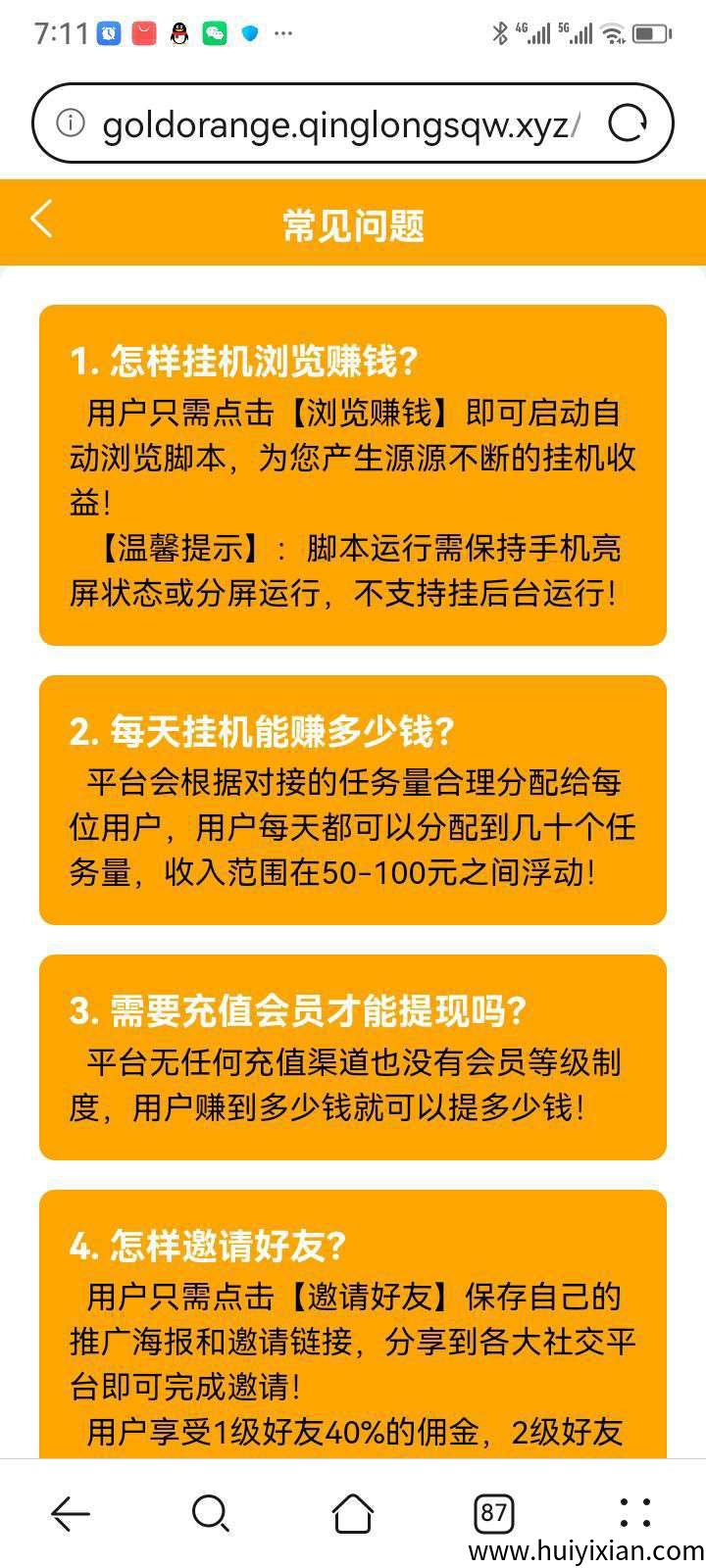Reload the page with the refresh icon

tap(628, 123)
